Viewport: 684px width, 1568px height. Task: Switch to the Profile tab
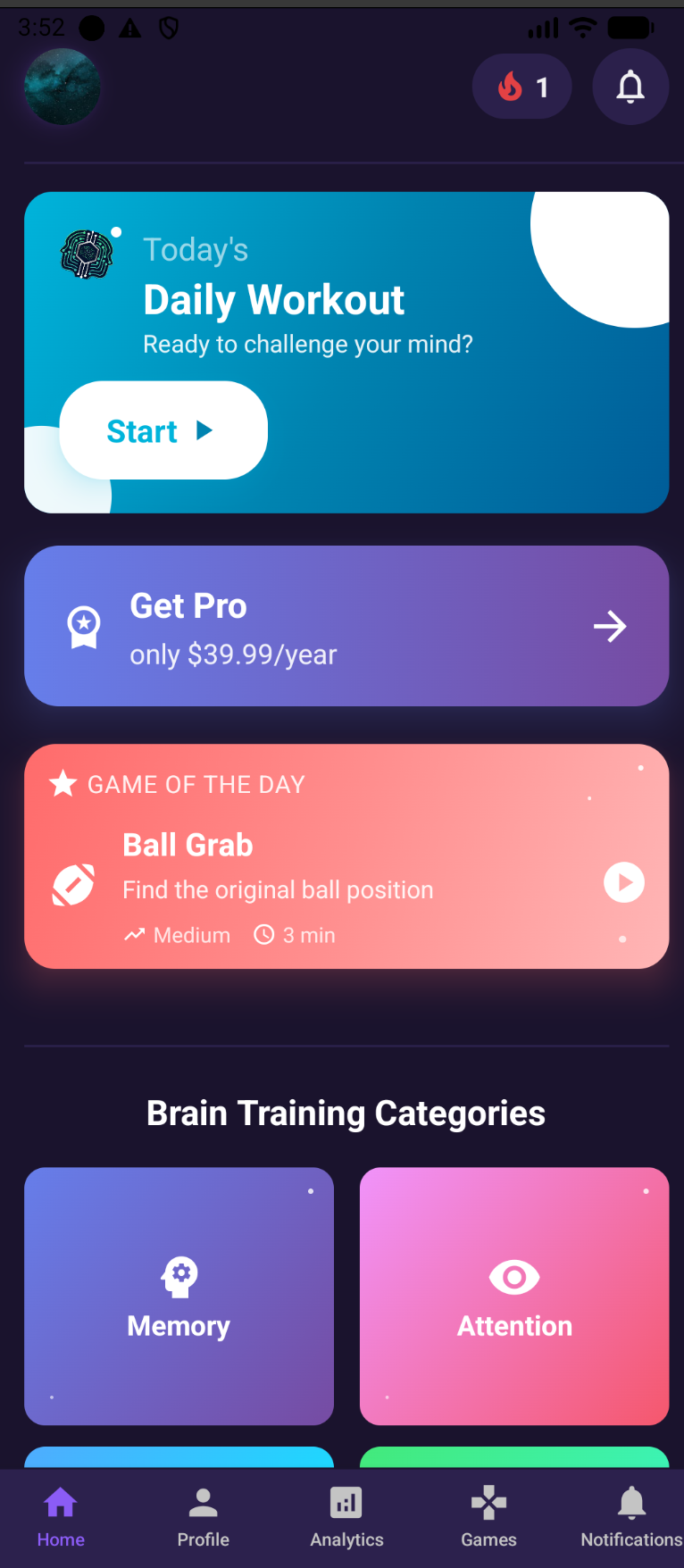204,1517
